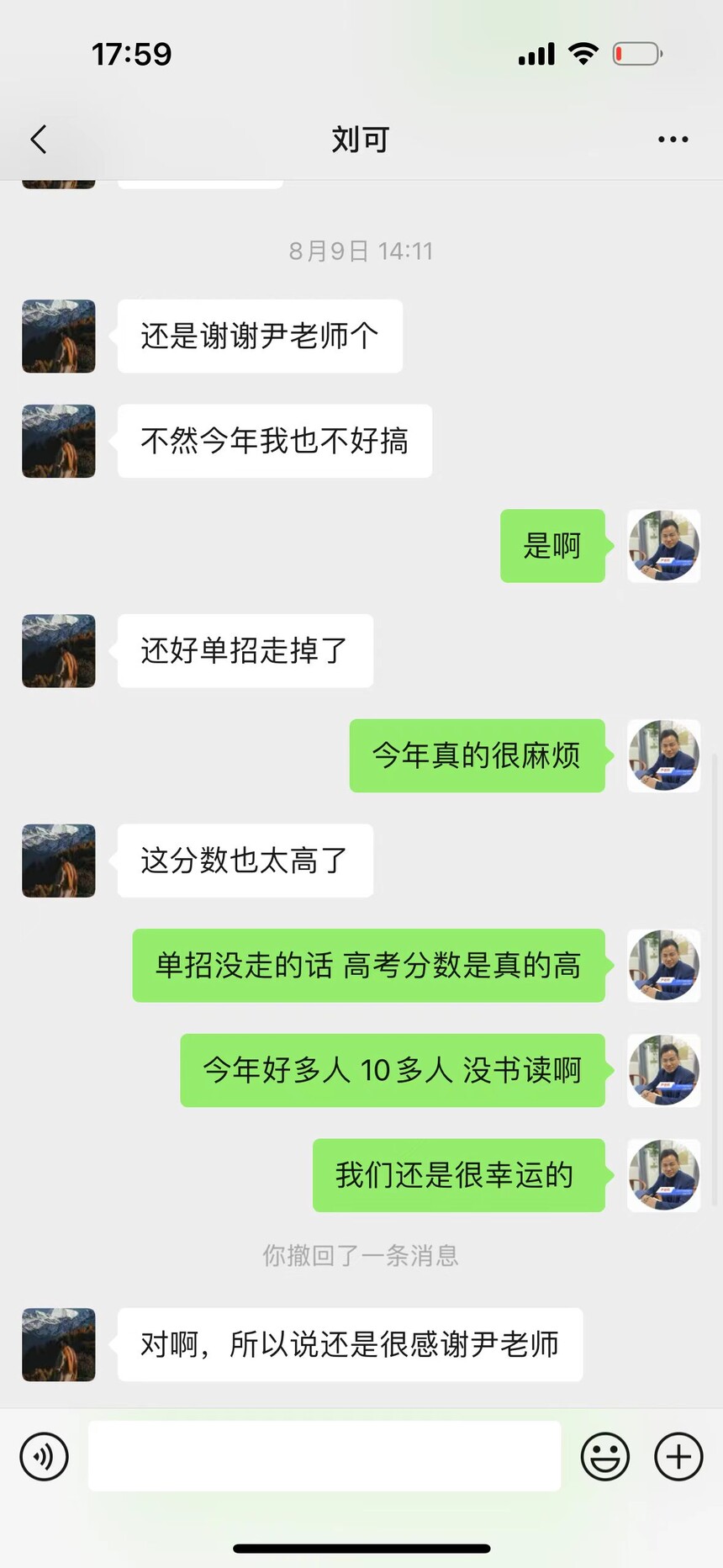Screen dimensions: 723x1568
Task: Open the emoji sticker panel
Action: click(x=604, y=1456)
